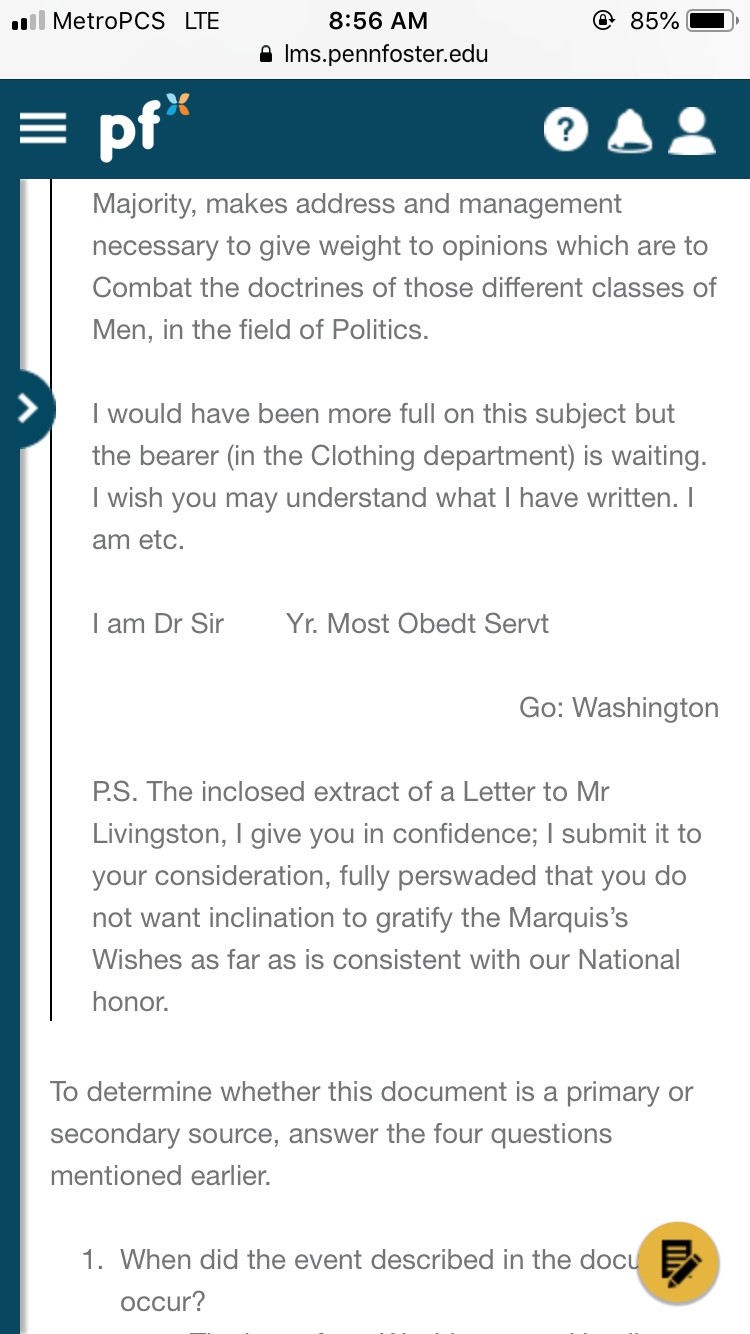Image resolution: width=750 pixels, height=1334 pixels.
Task: Open the notifications bell
Action: click(630, 131)
